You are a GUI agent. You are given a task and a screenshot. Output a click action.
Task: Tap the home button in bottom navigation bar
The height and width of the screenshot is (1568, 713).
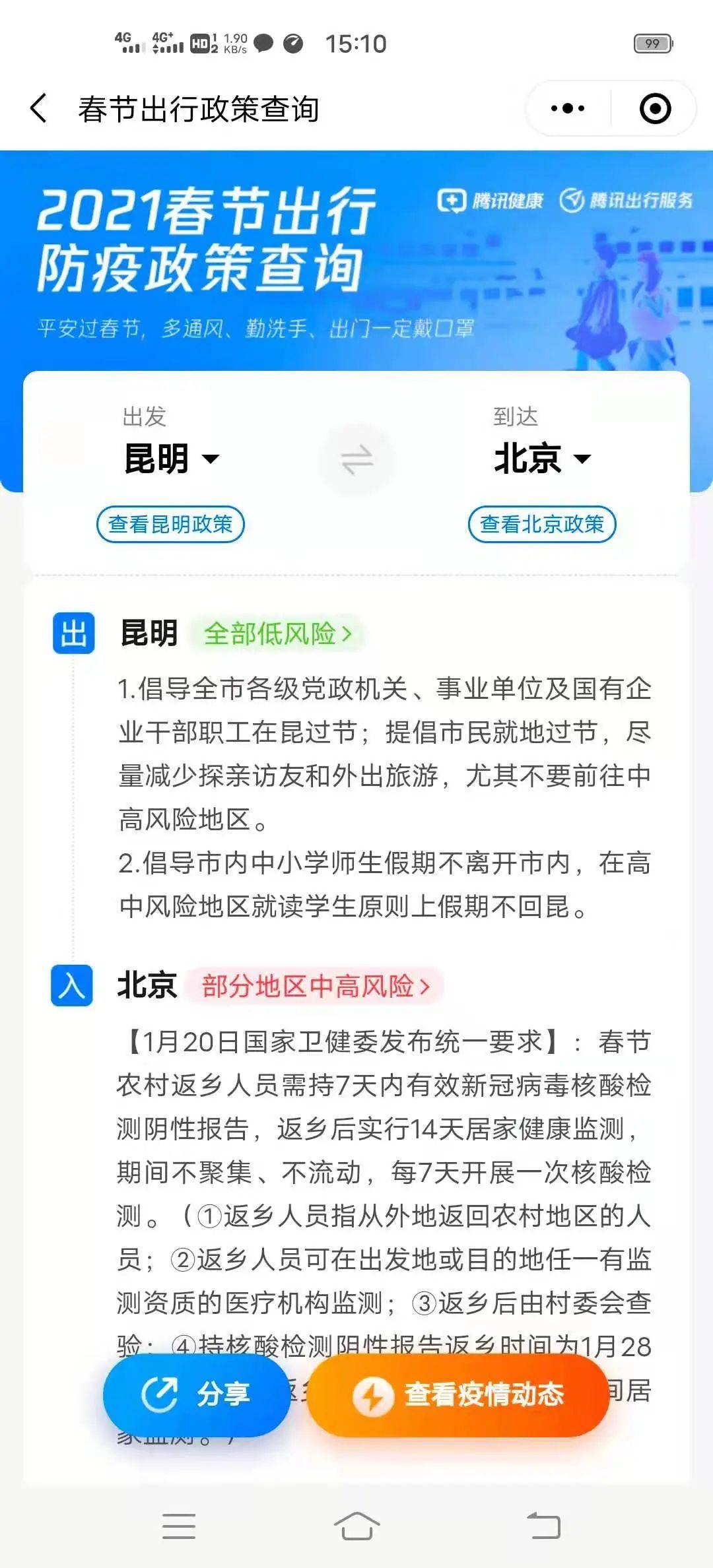tap(356, 1526)
